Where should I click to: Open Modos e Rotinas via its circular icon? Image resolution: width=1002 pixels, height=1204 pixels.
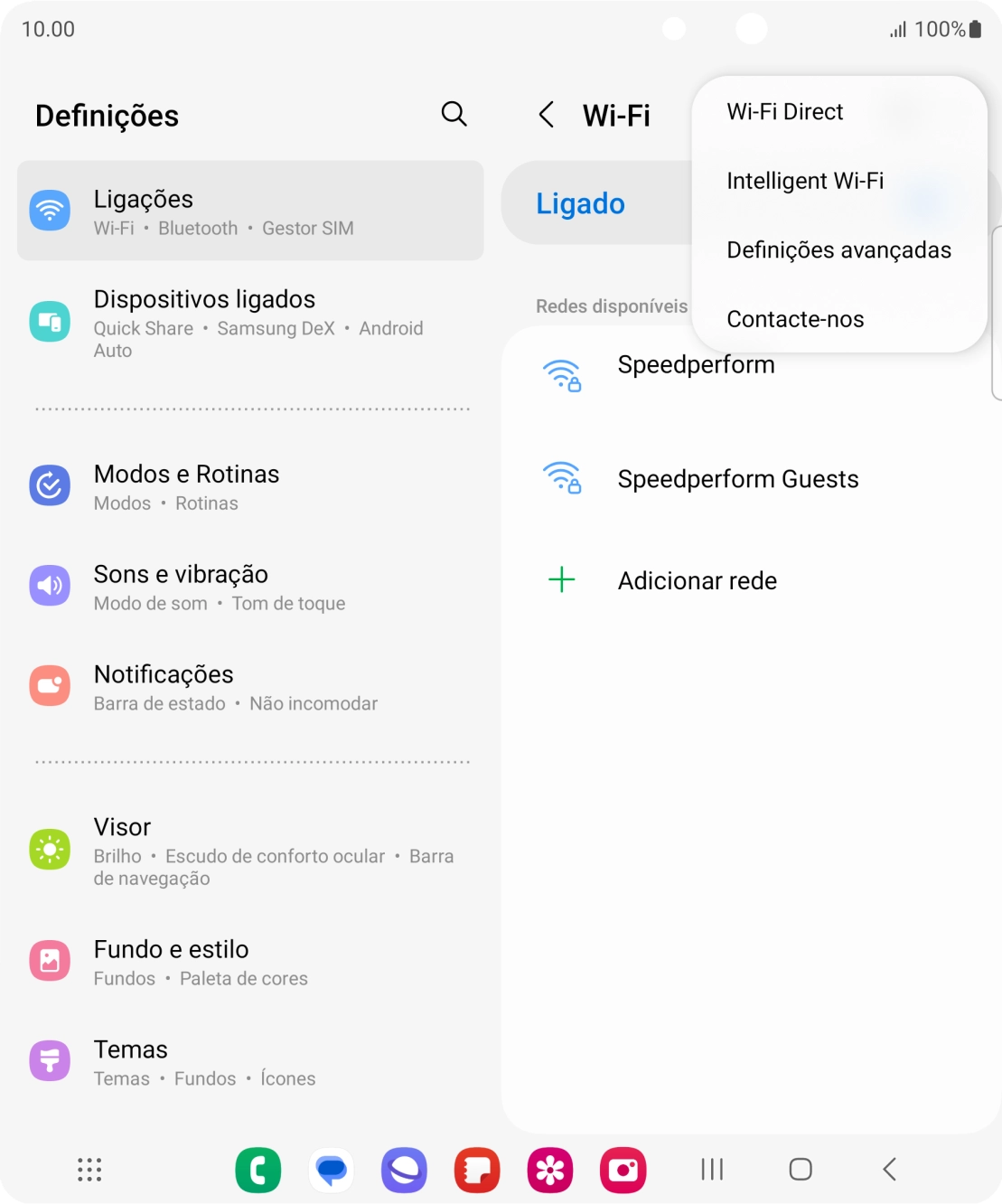[x=51, y=485]
